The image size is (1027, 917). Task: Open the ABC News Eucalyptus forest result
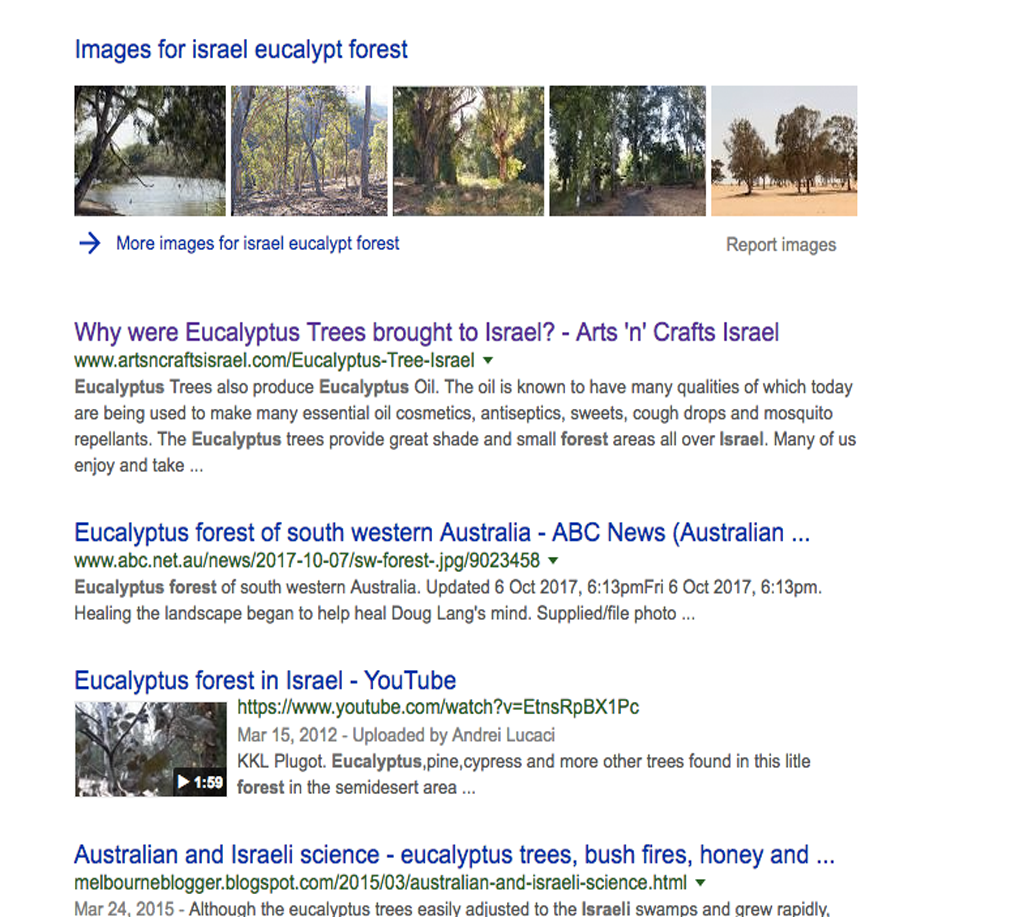click(x=442, y=532)
